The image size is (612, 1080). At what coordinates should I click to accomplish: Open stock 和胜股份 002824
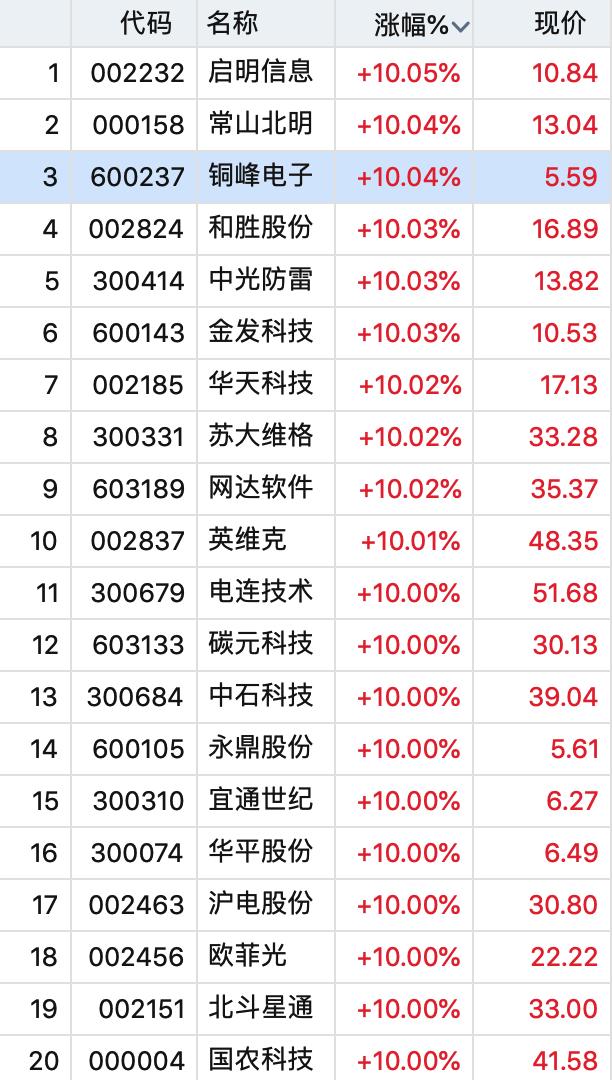(260, 229)
